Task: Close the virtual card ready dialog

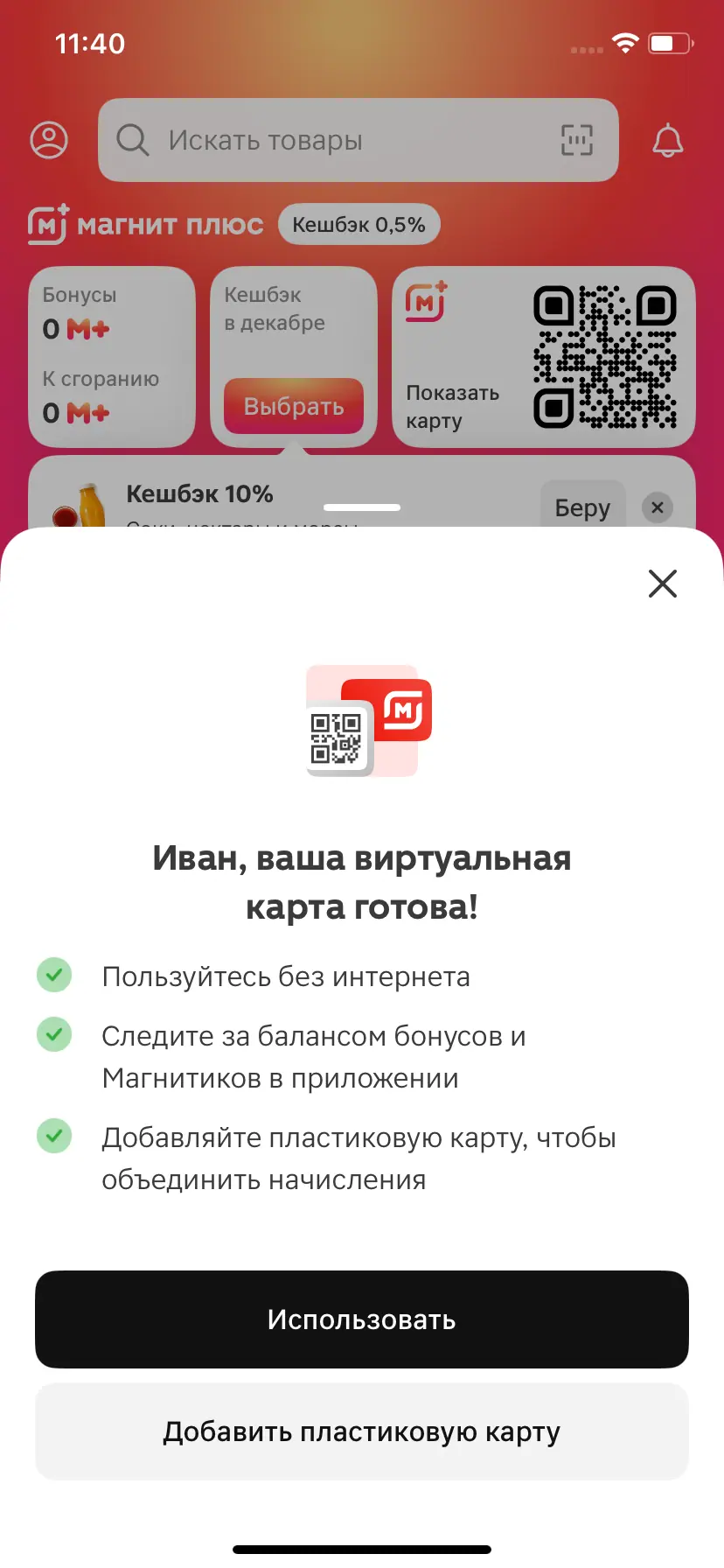Action: pos(663,584)
